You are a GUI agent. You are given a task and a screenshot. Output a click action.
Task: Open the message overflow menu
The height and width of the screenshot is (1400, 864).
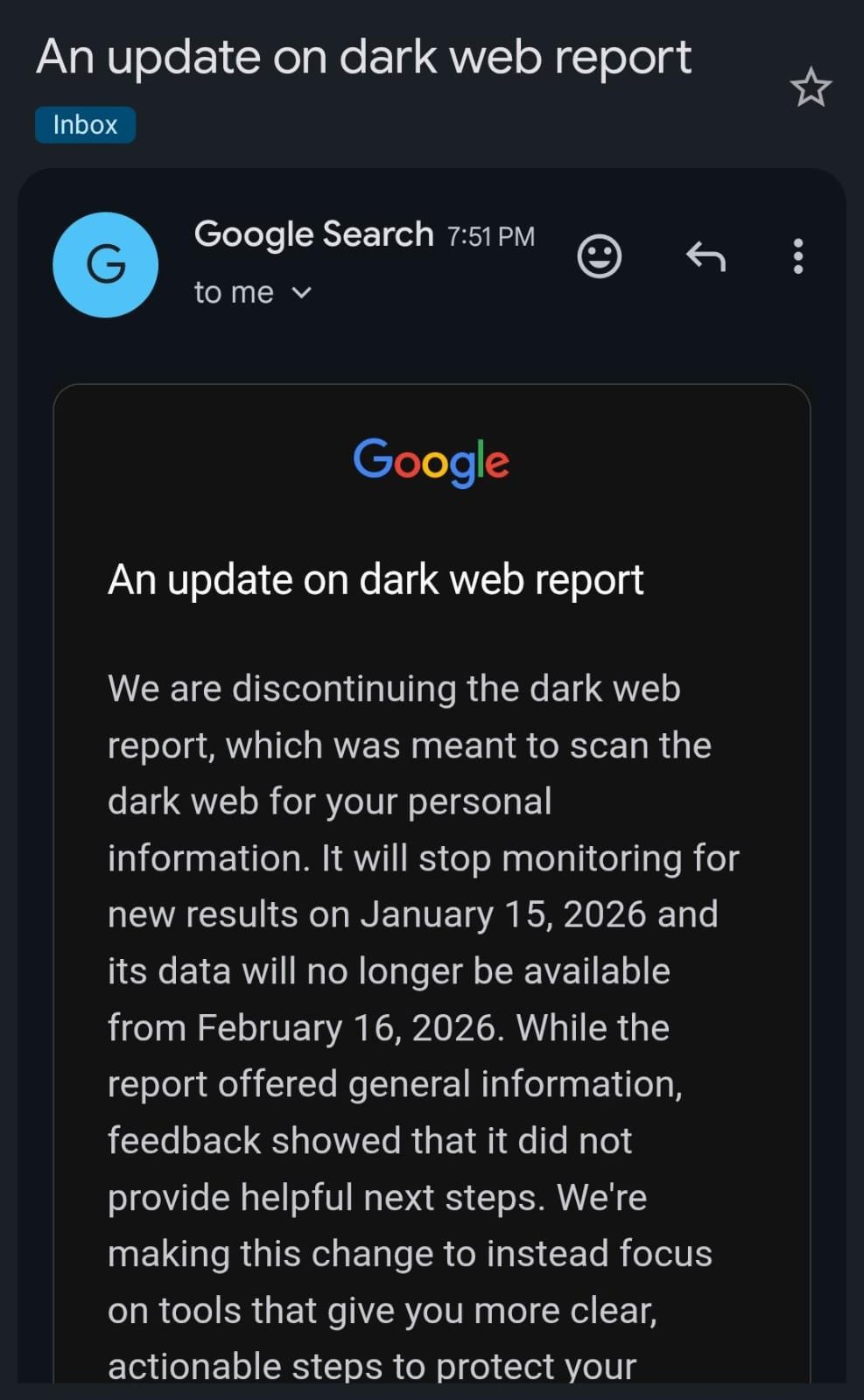point(797,256)
